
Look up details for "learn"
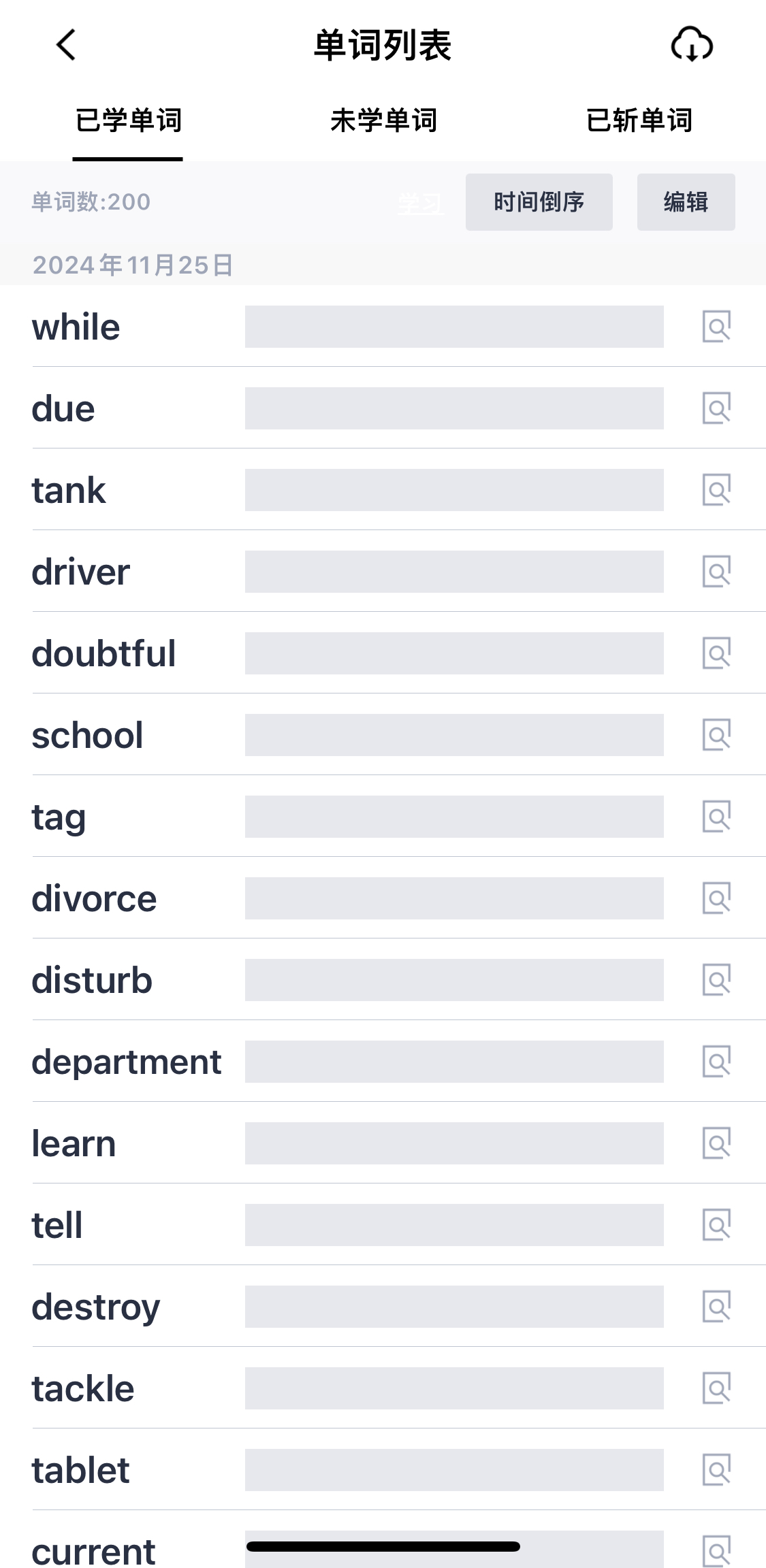[x=716, y=1143]
